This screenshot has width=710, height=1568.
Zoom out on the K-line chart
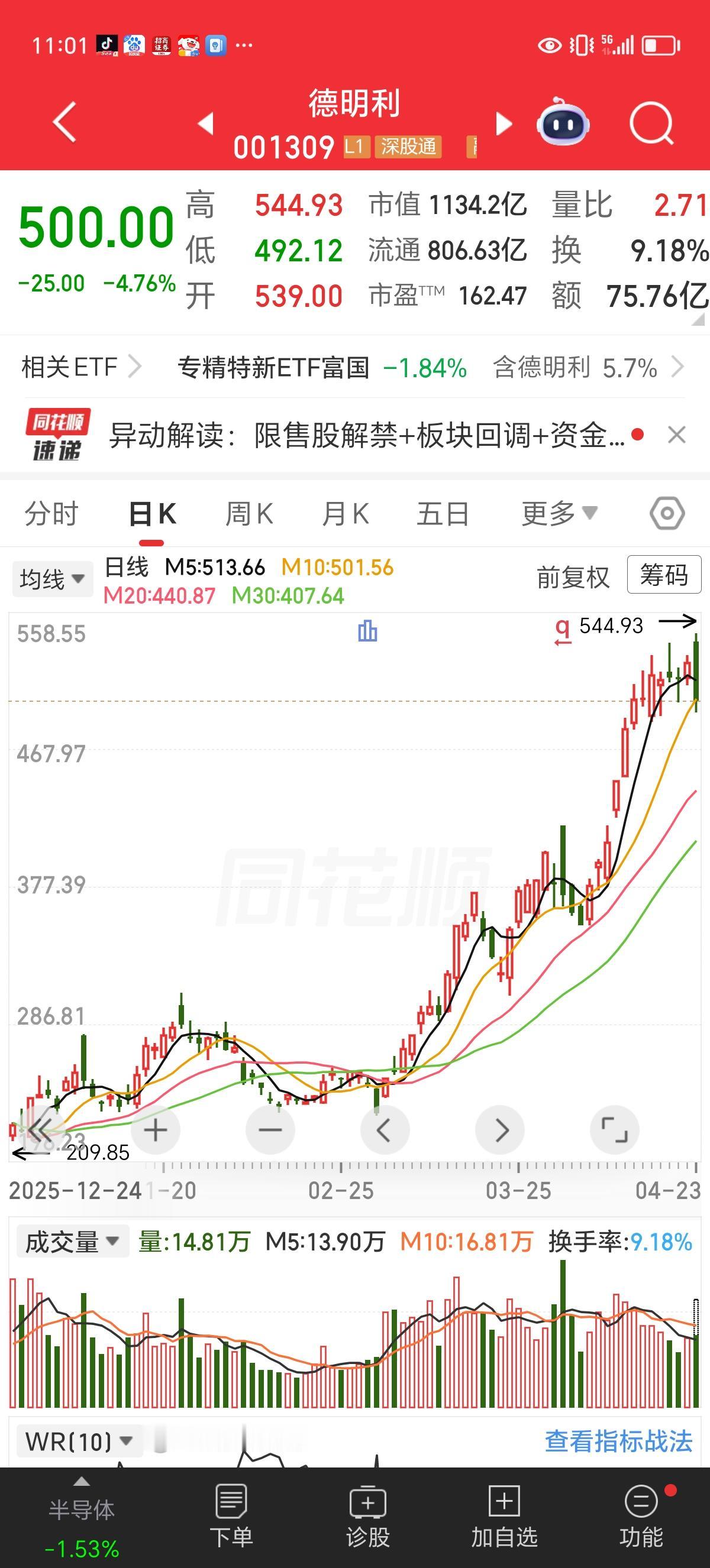click(270, 1130)
